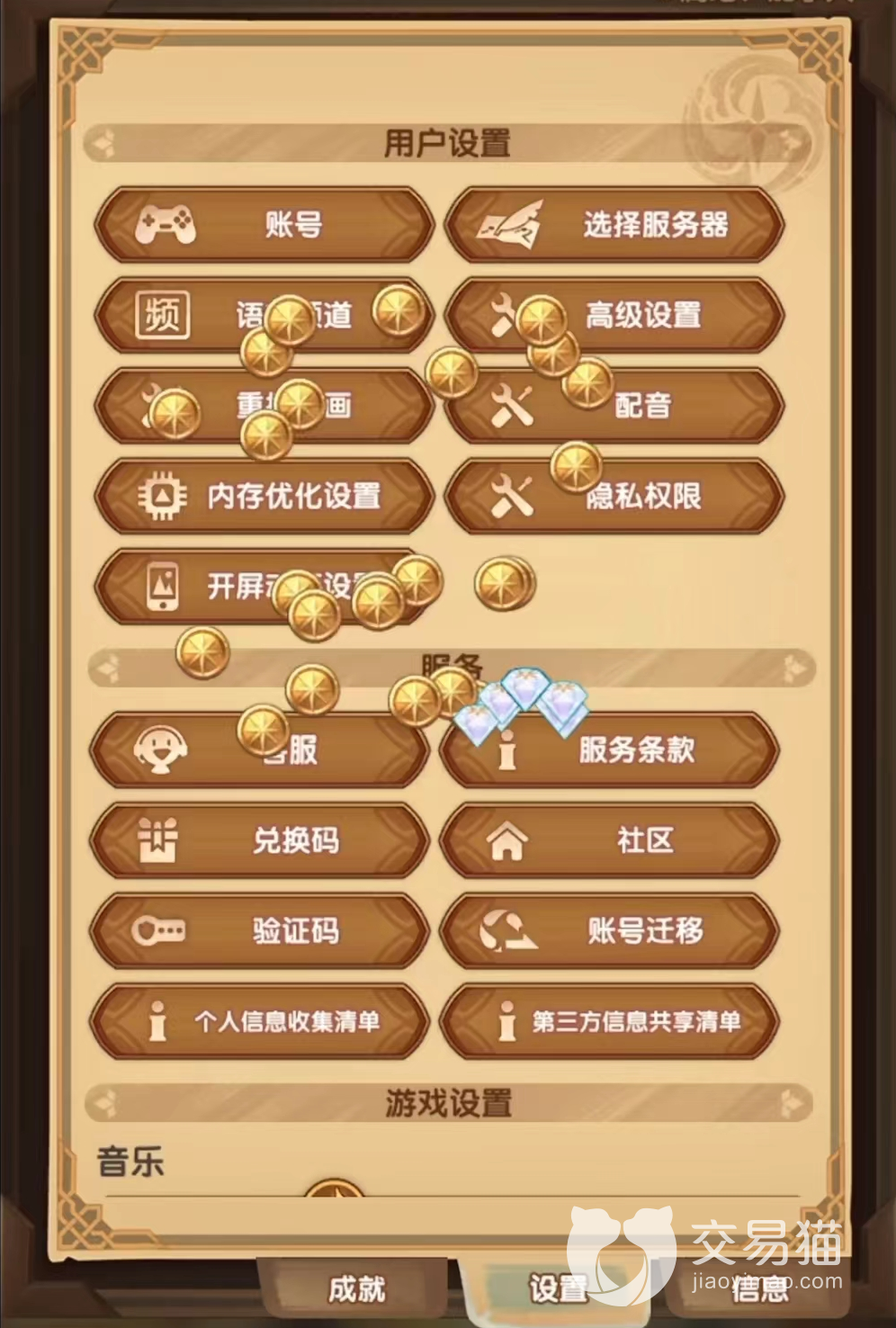Open the 语音频道 voice channel settings
Screen dimensions: 896x1328
tap(264, 315)
